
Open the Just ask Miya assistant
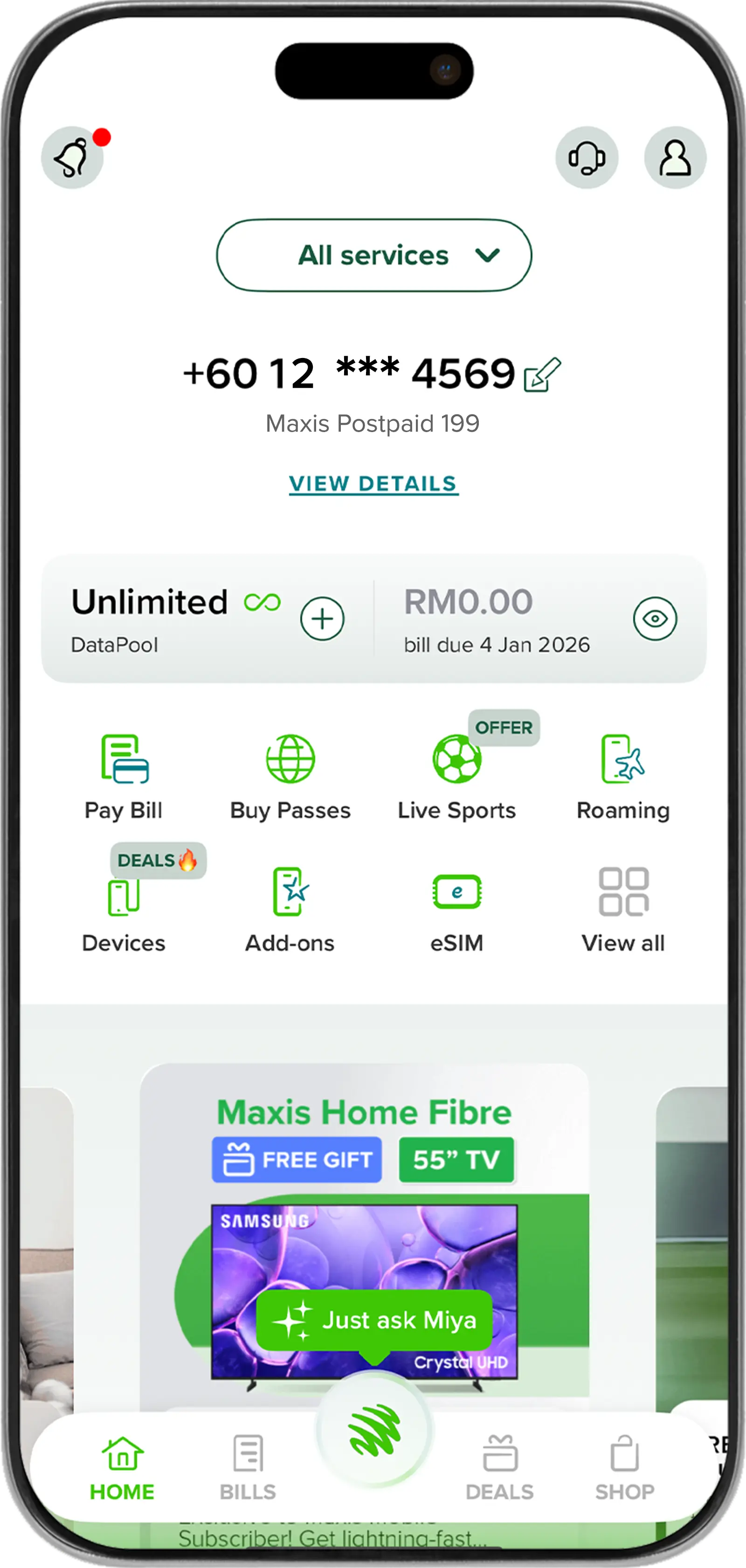click(x=374, y=1320)
